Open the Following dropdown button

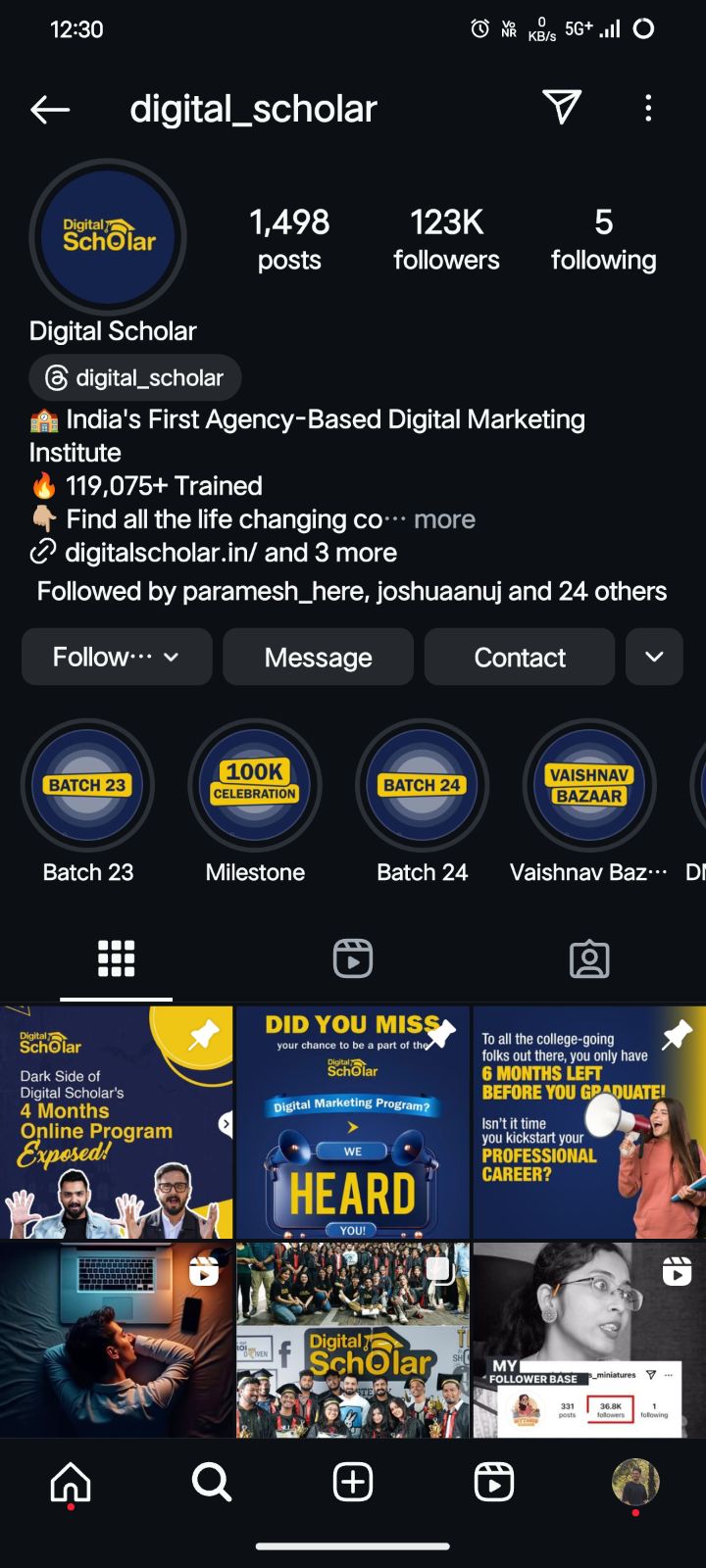pyautogui.click(x=117, y=657)
